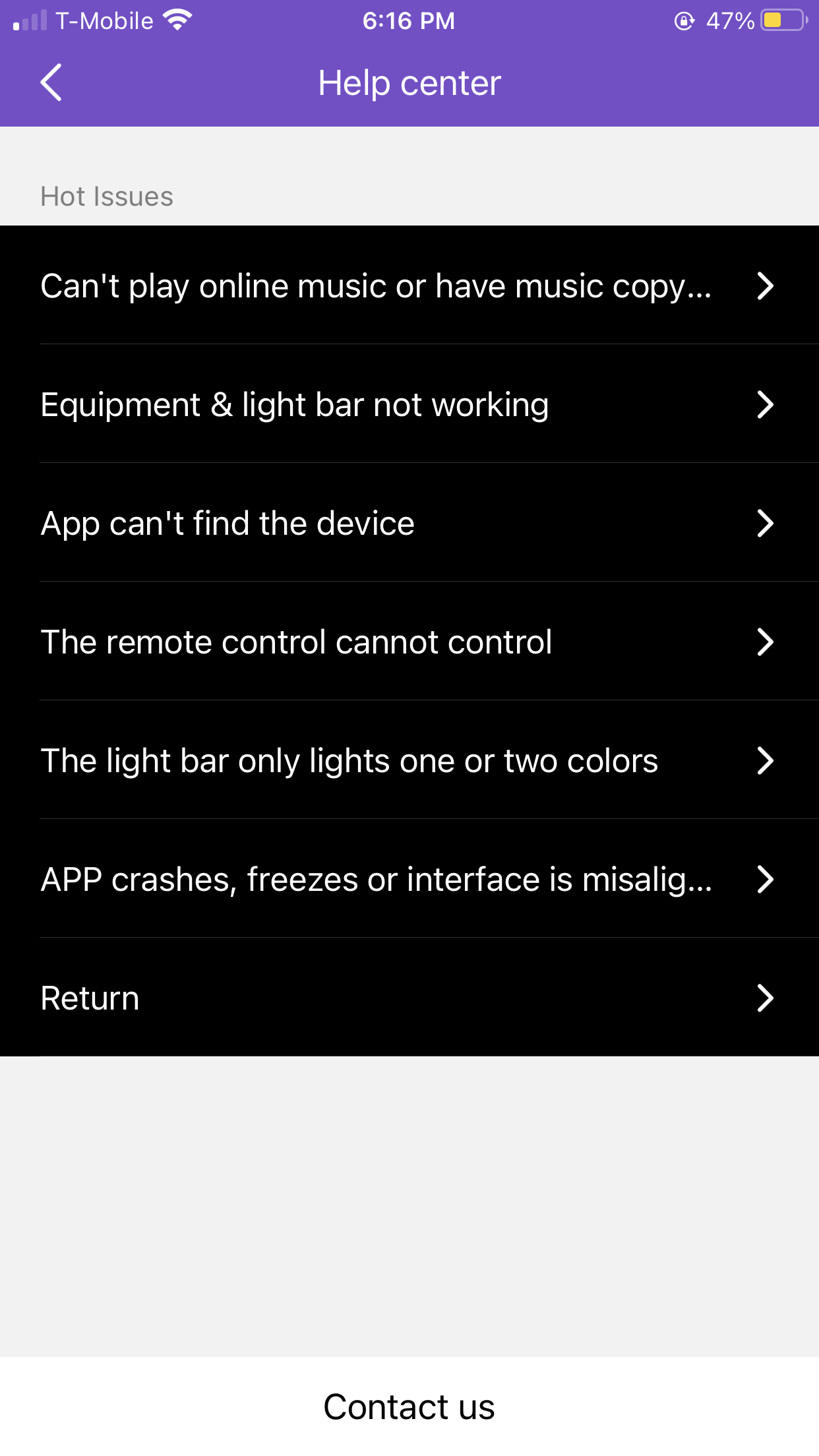Open light bar only lights one or two colors
This screenshot has width=819, height=1456.
click(x=409, y=760)
